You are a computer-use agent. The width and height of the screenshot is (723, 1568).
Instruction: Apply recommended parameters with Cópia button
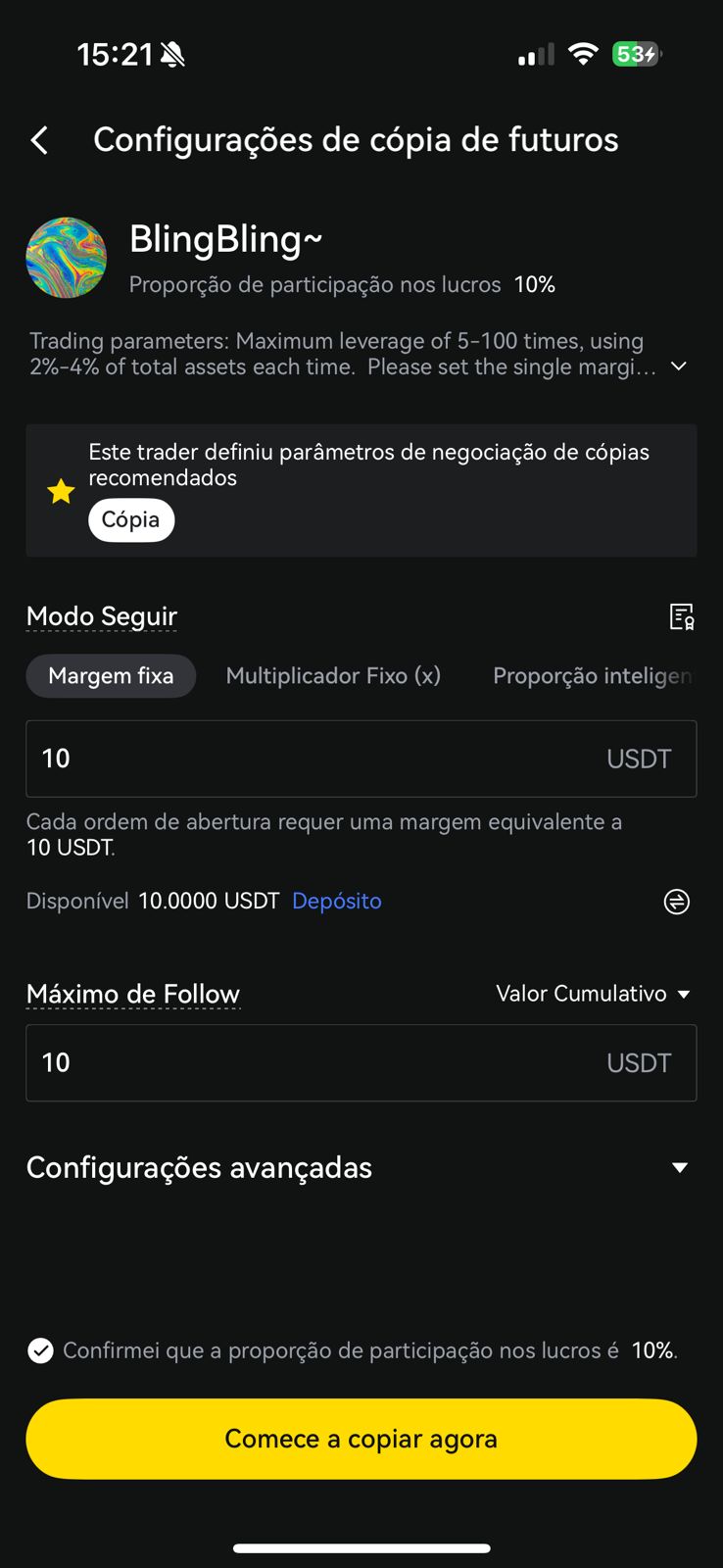coord(131,519)
